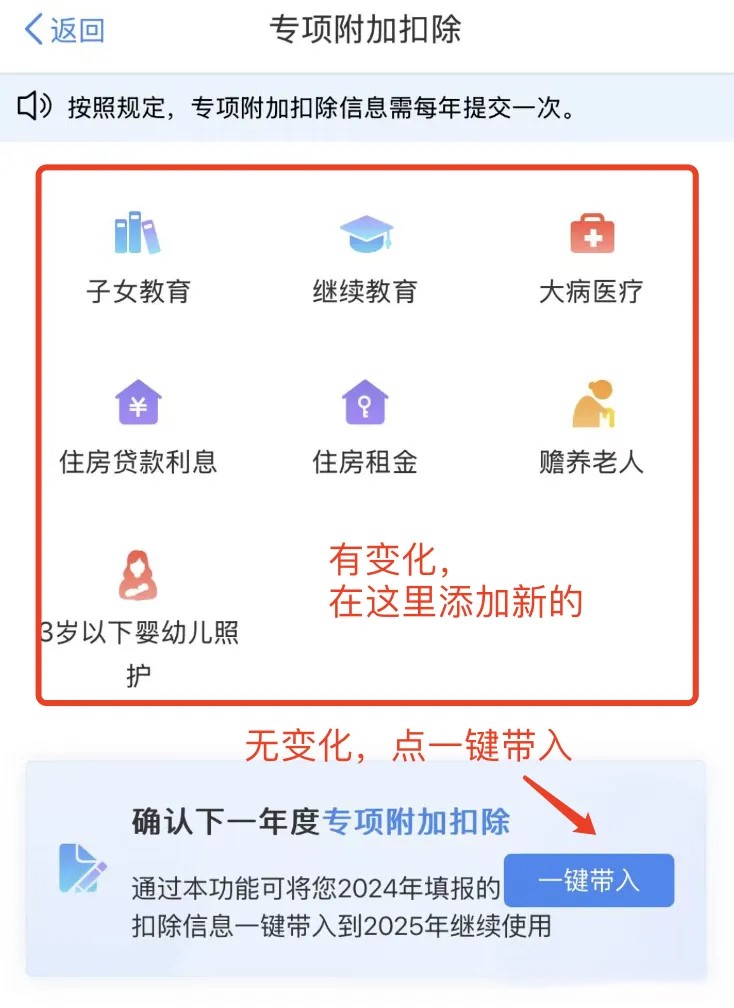This screenshot has width=734, height=1008.
Task: Tap the 一键带入 button
Action: [x=588, y=881]
